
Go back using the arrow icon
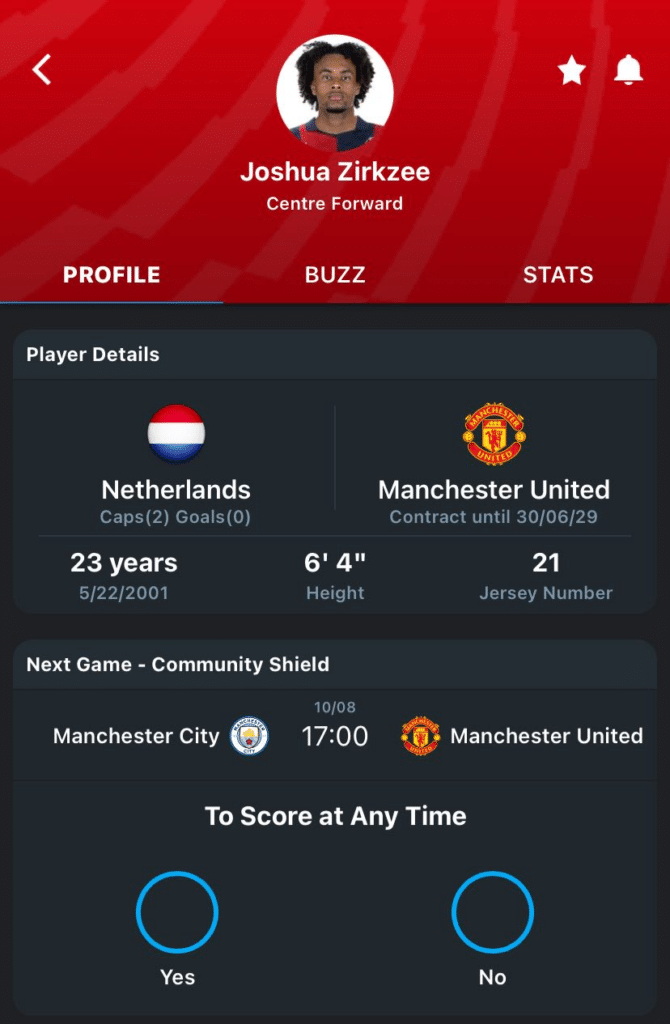pos(42,70)
